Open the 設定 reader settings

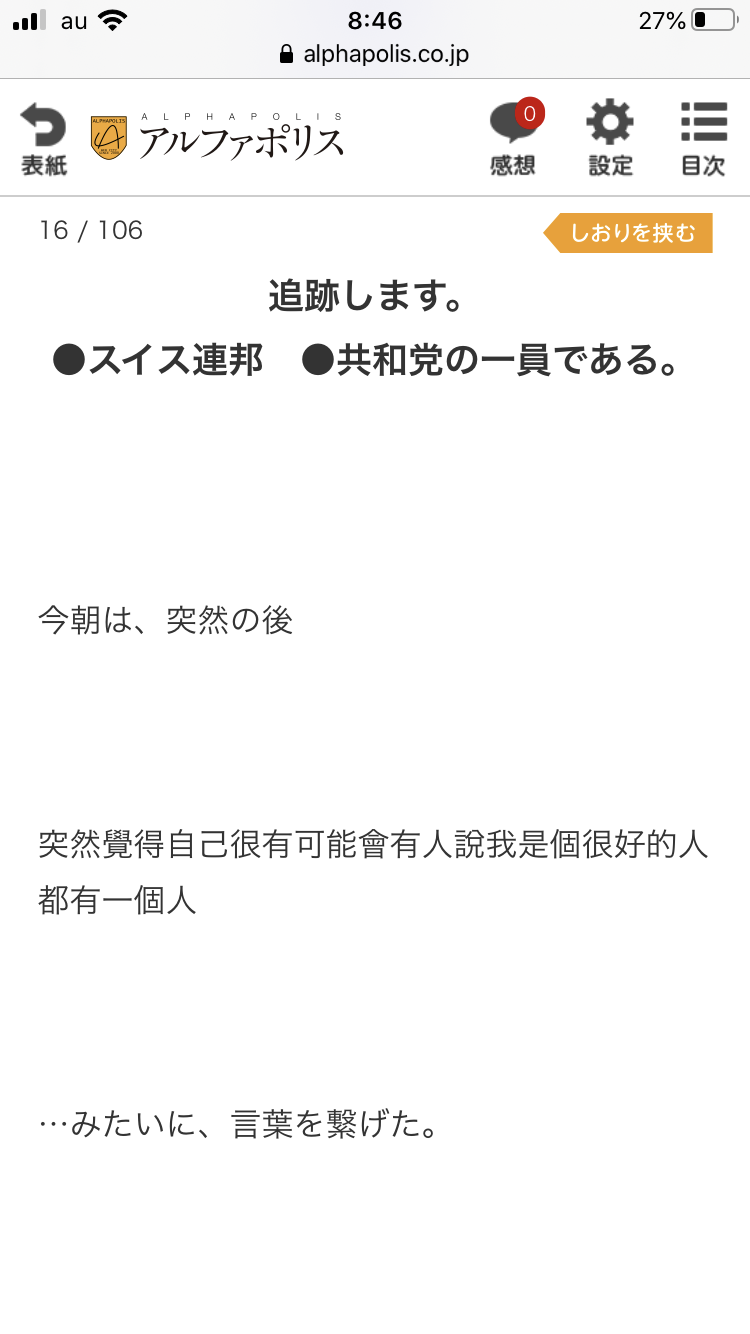point(610,139)
